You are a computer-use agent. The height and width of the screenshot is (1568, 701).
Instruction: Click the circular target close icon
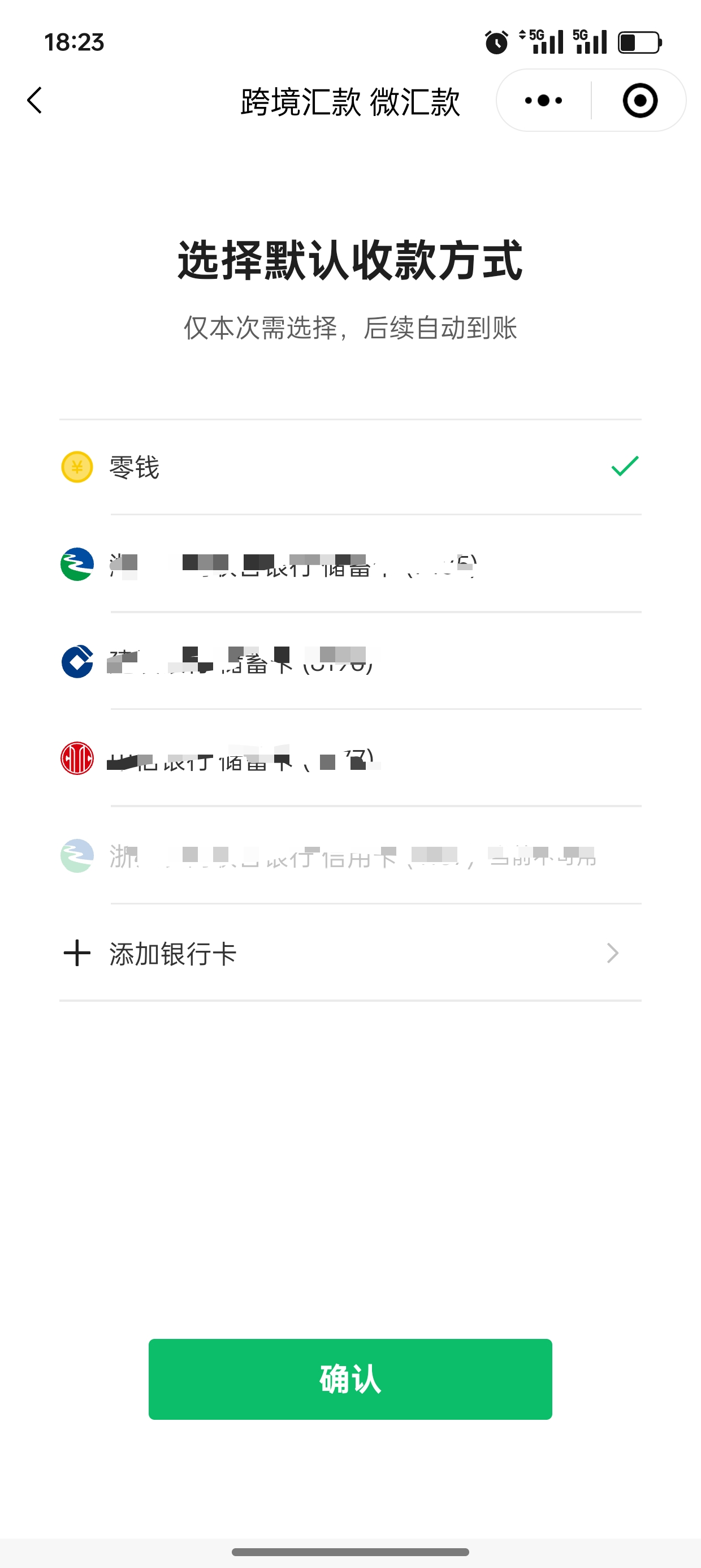[x=639, y=101]
